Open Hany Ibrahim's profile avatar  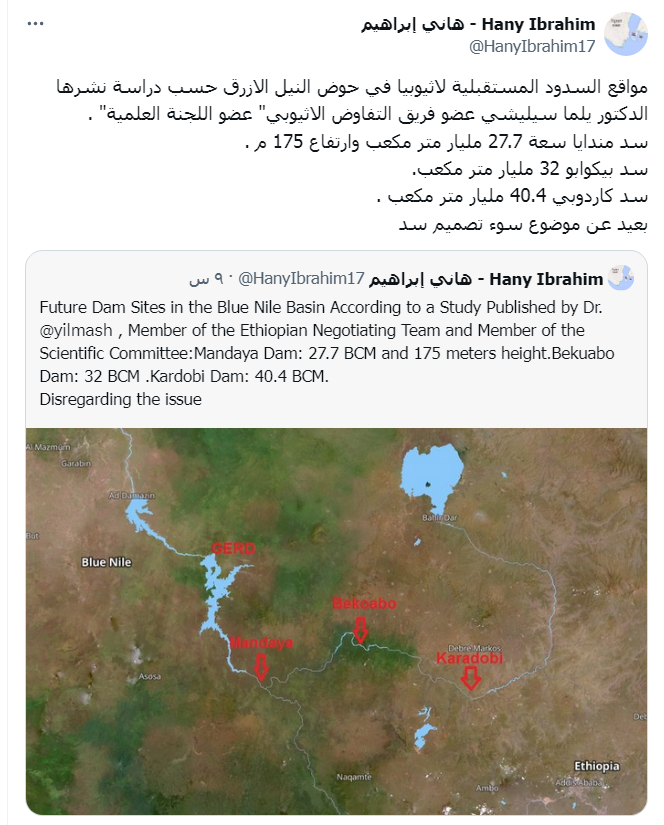click(626, 33)
